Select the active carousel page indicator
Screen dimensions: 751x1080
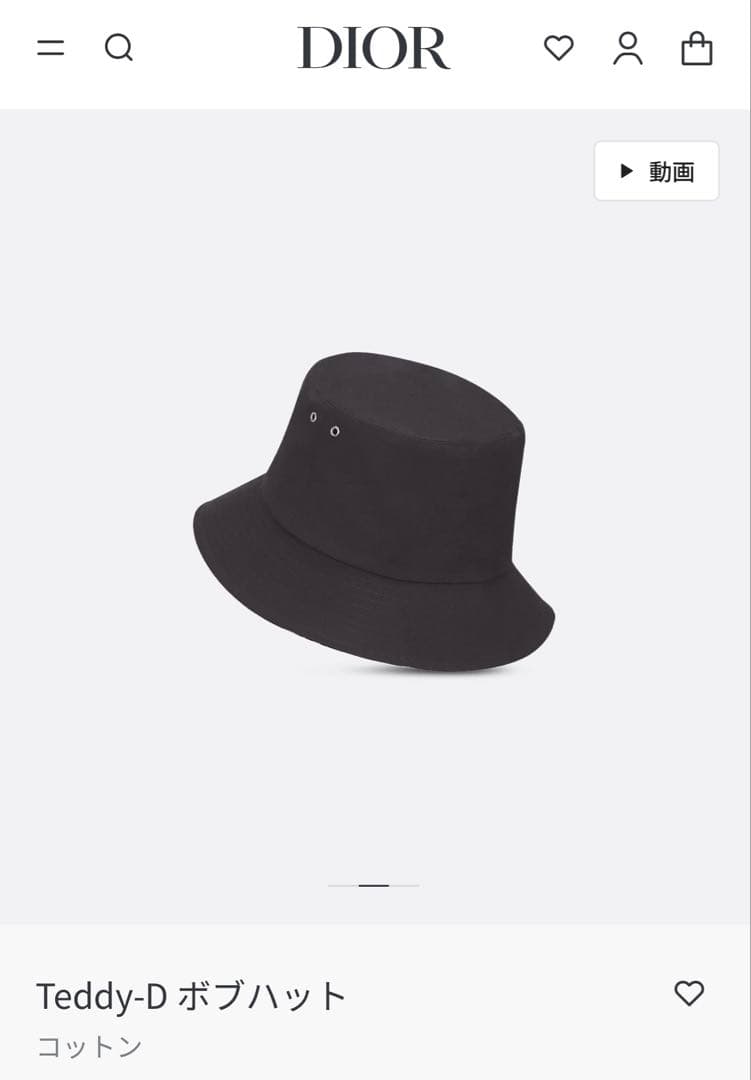(x=374, y=885)
